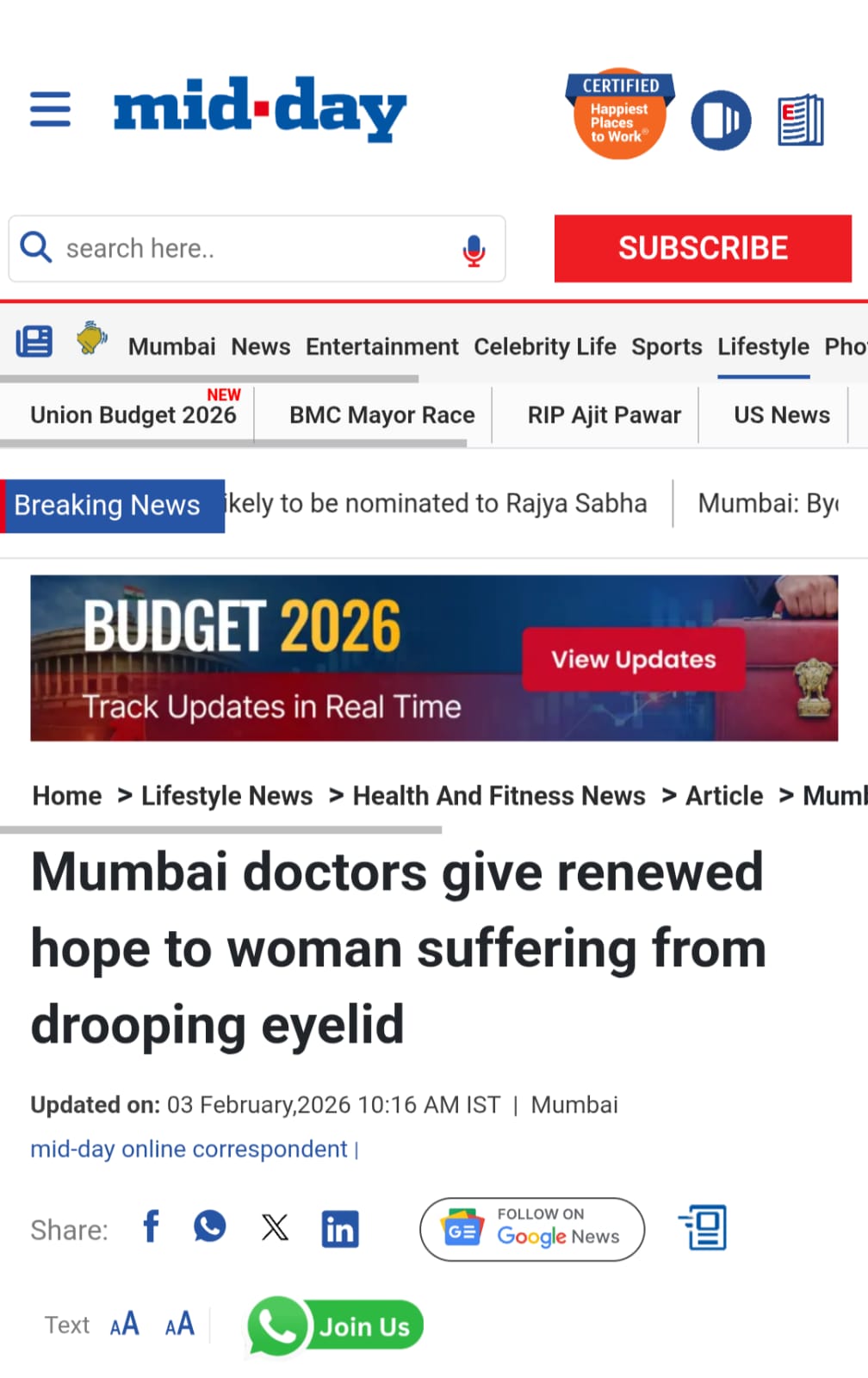The width and height of the screenshot is (868, 1378).
Task: Share the article via LinkedIn
Action: [340, 1228]
